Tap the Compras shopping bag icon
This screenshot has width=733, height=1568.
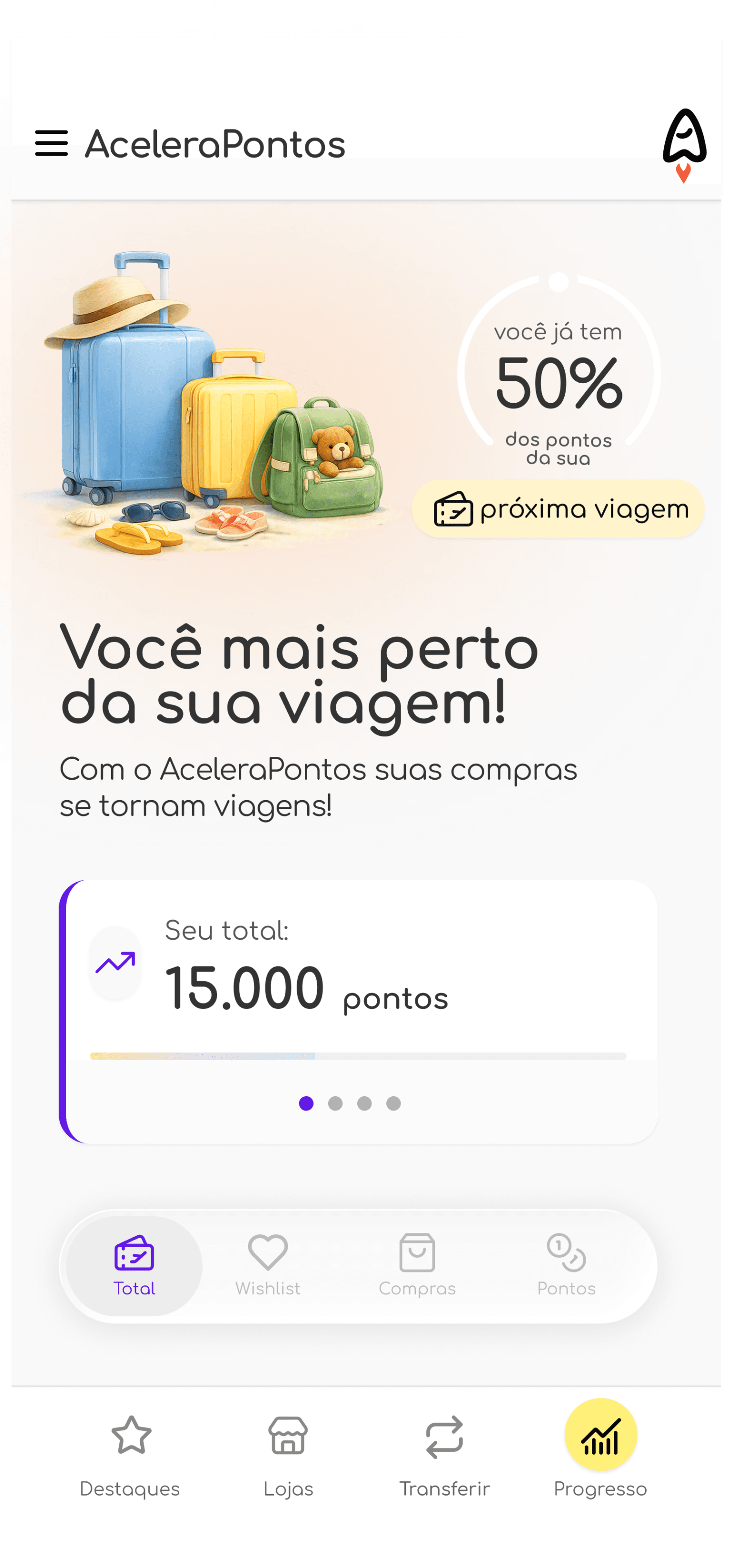tap(417, 1252)
